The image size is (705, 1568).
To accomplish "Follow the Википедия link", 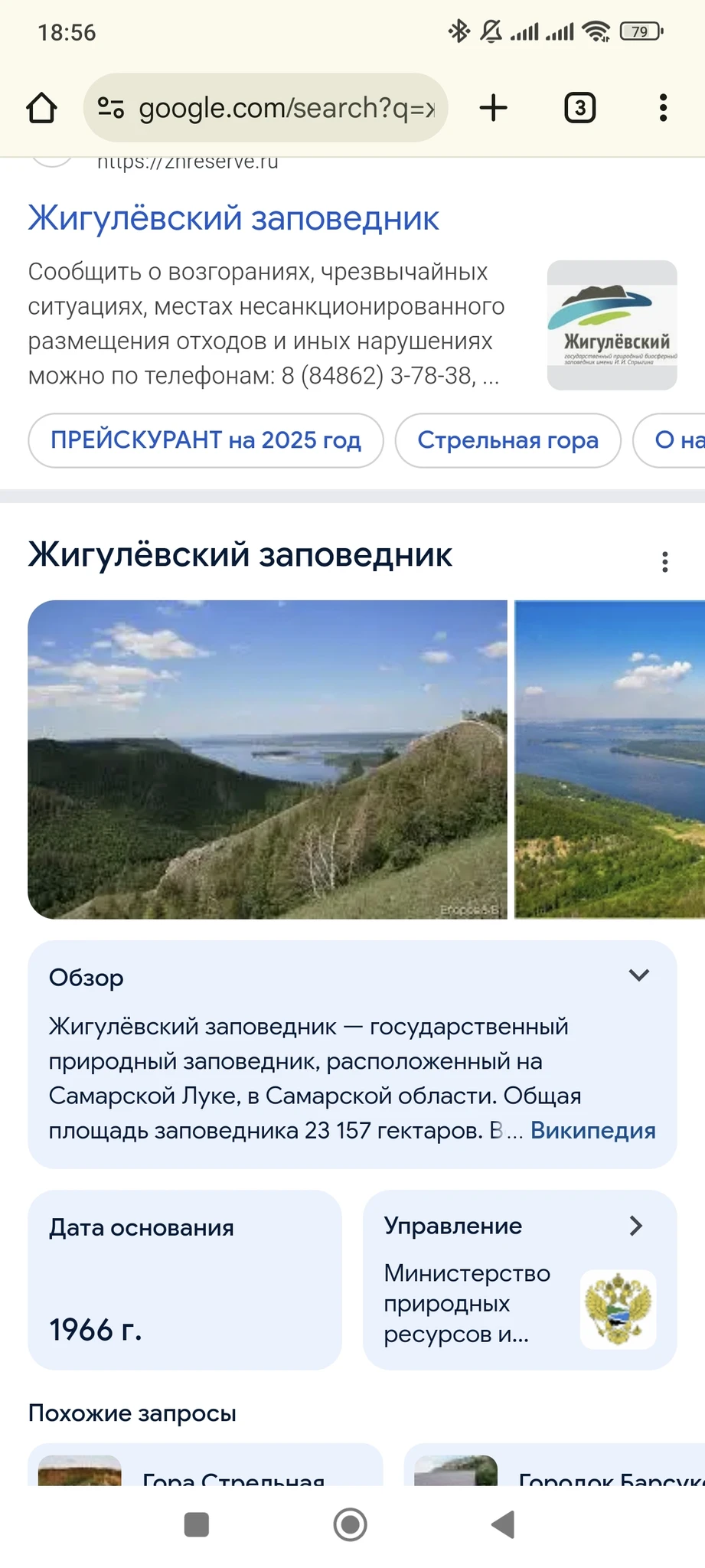I will coord(592,1130).
